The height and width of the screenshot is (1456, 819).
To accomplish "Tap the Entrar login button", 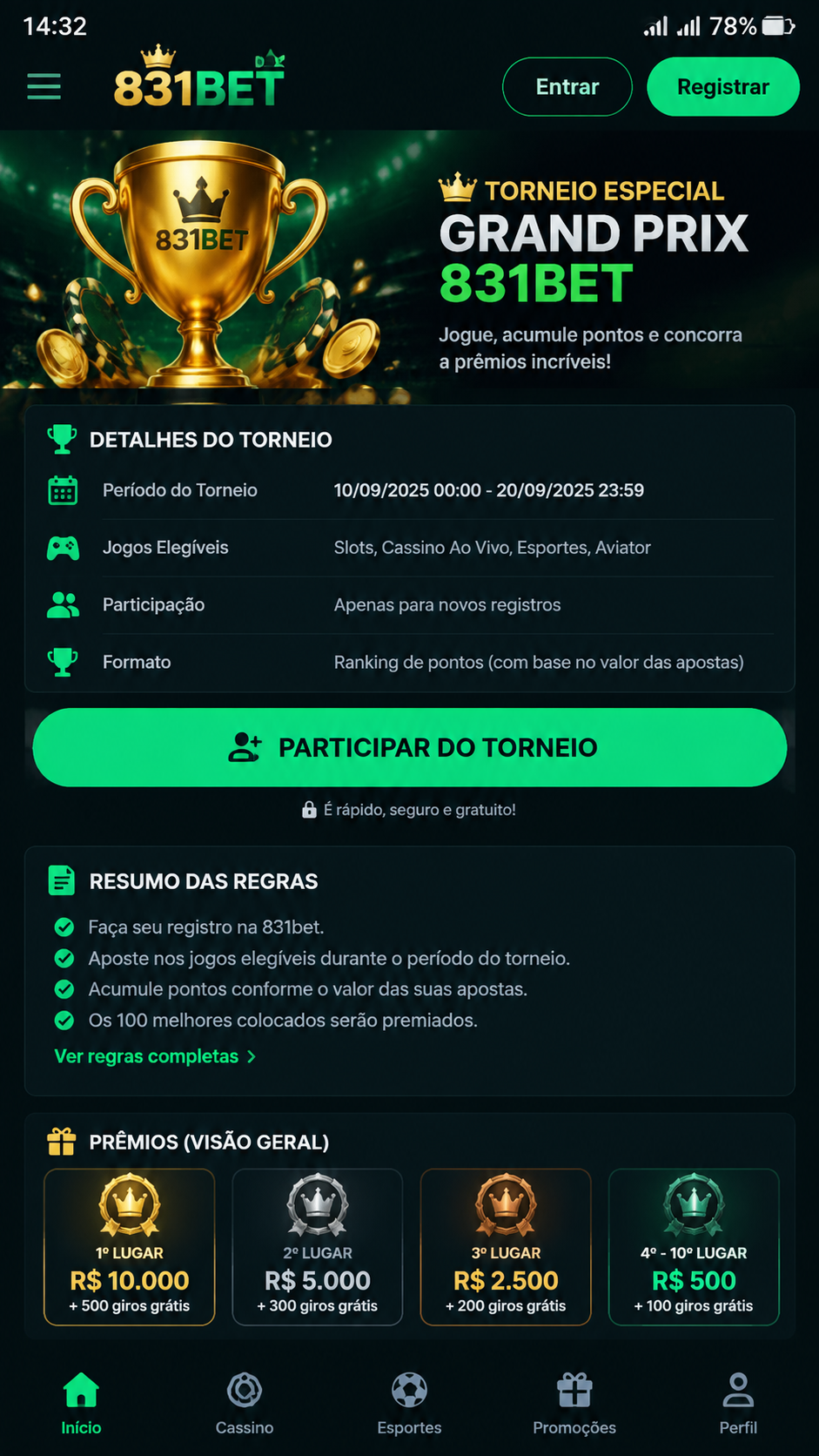I will 567,86.
